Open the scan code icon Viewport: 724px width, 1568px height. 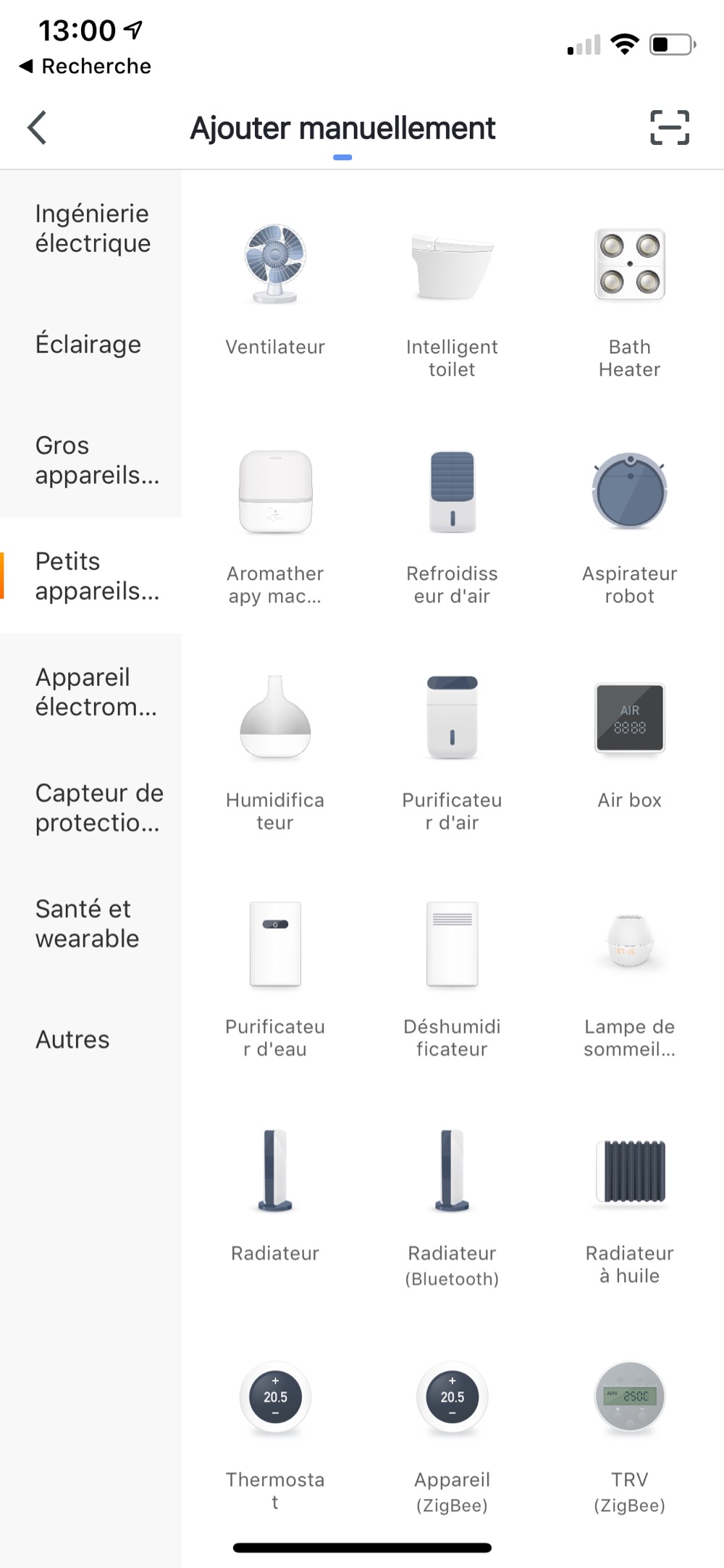(669, 128)
